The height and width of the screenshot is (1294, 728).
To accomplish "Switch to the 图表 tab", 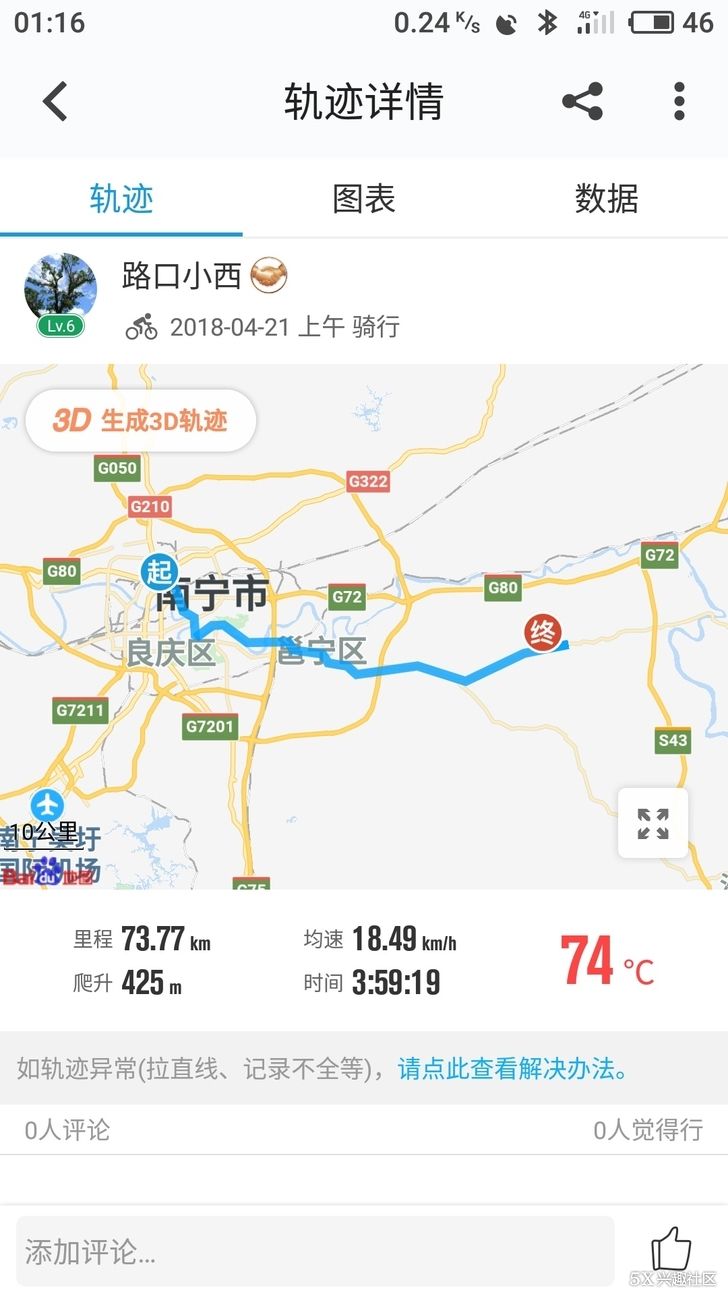I will tap(364, 198).
